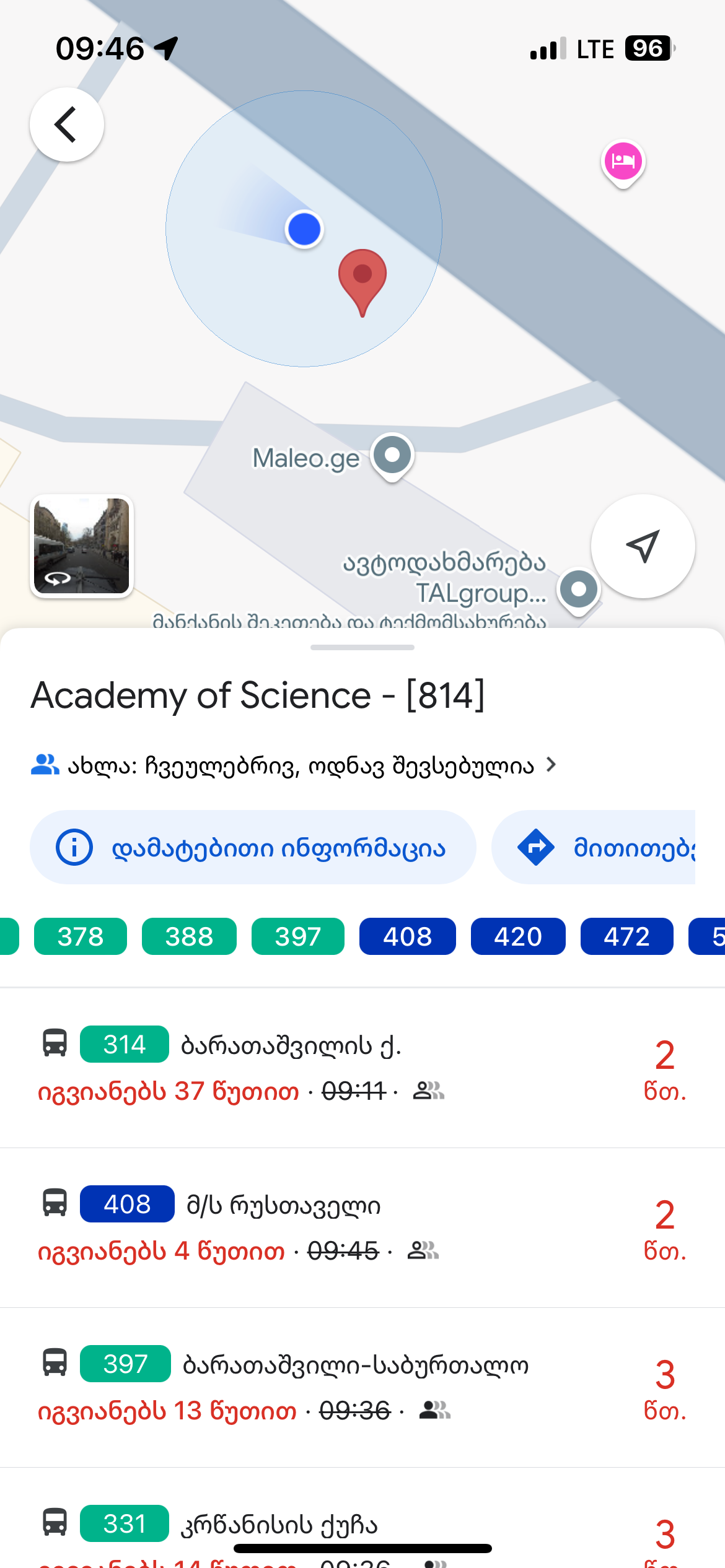
Task: Open bus 331 კრწანისის ქუჩა departure
Action: pos(362,1530)
